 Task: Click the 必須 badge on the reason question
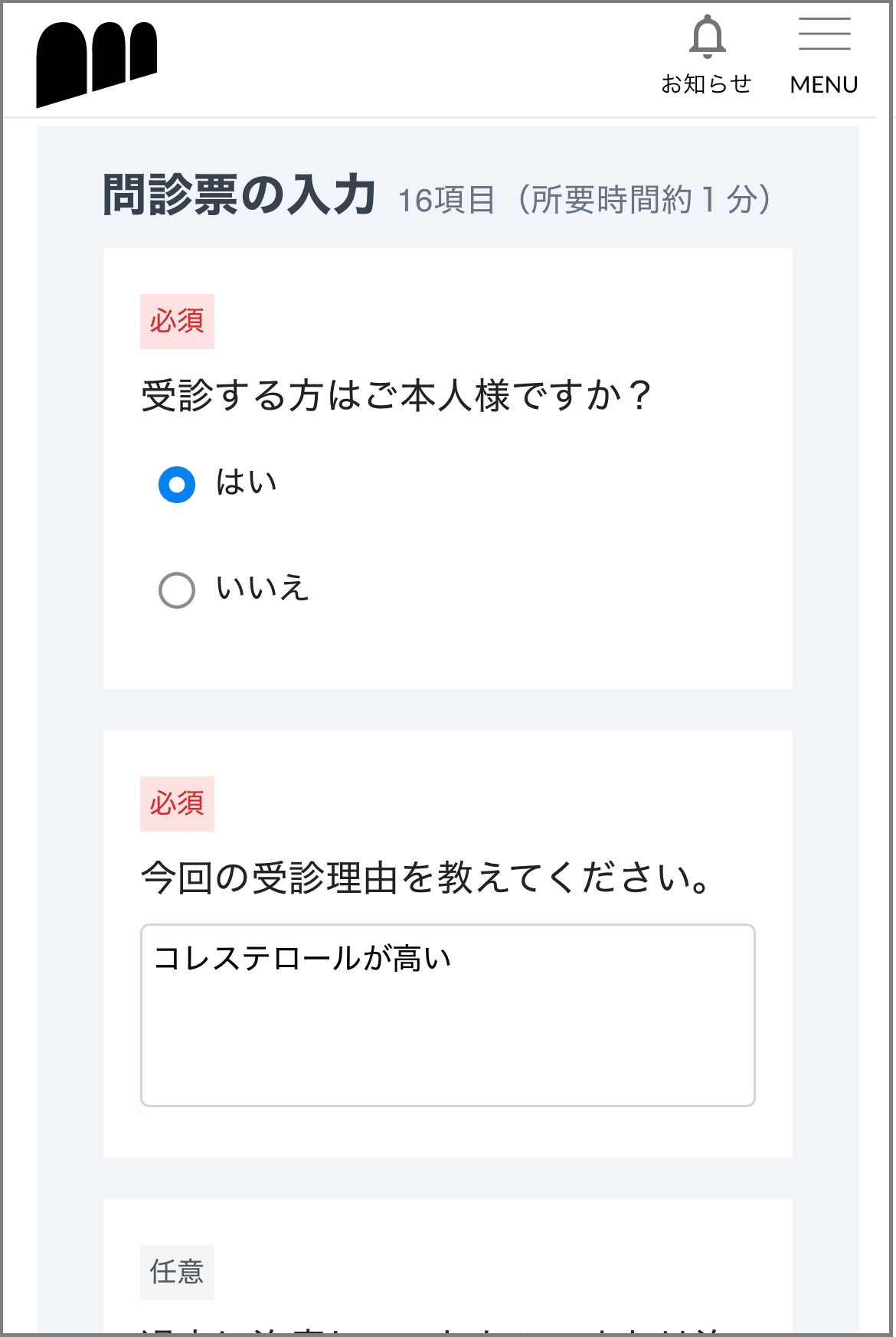point(177,803)
